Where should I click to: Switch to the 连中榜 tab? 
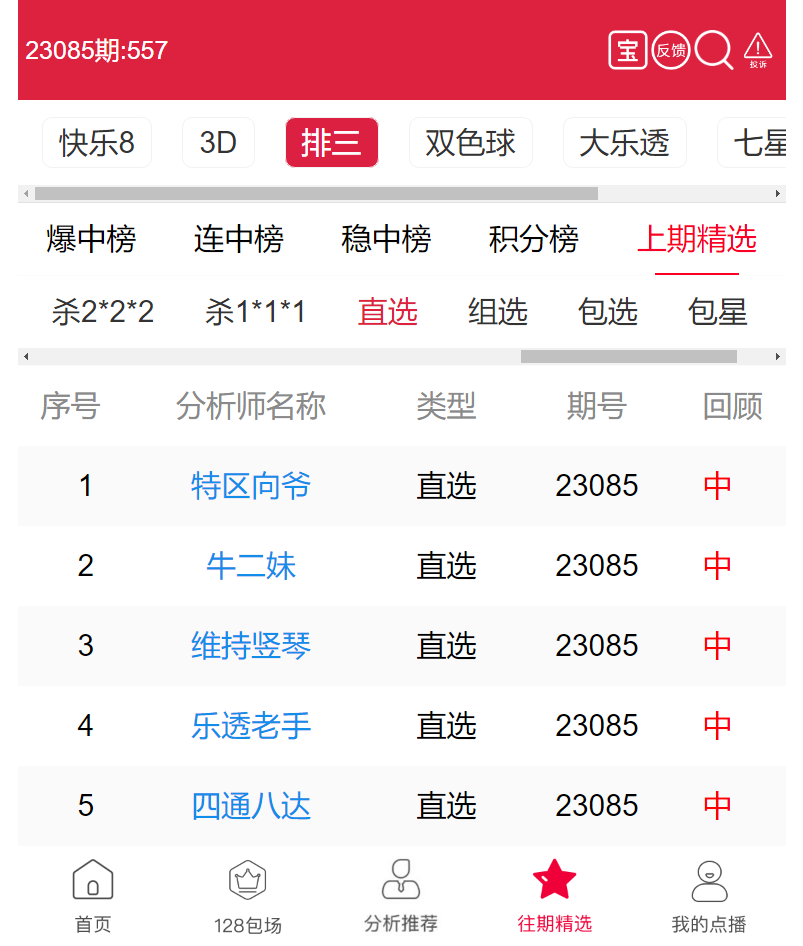[239, 239]
